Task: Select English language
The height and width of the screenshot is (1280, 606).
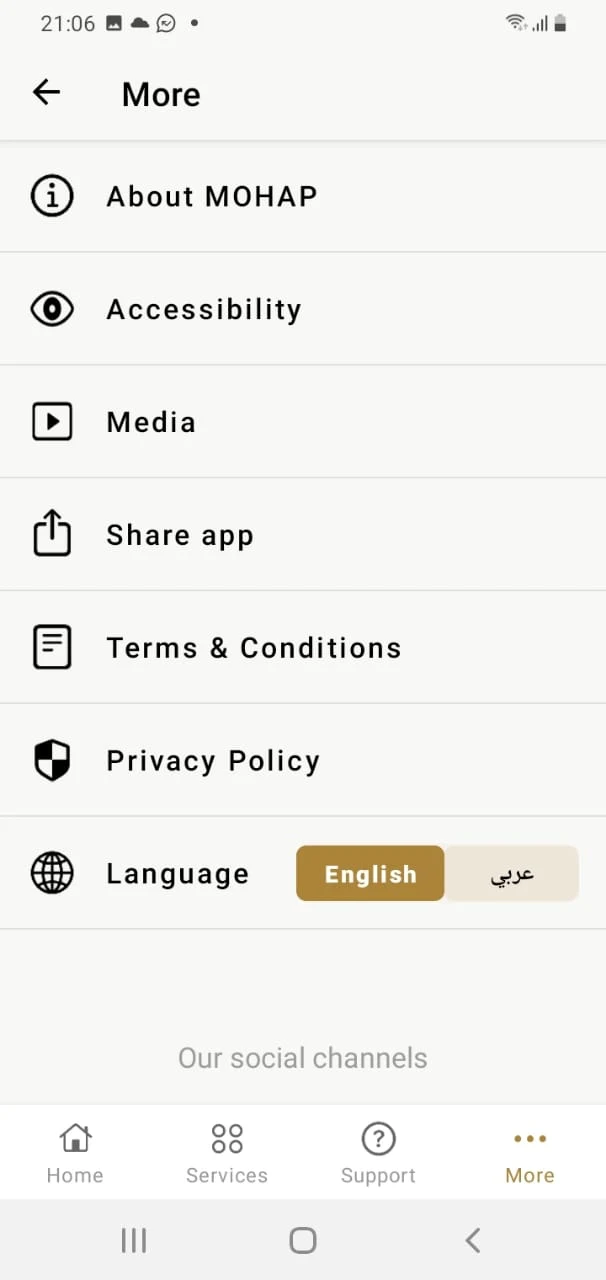Action: (x=370, y=874)
